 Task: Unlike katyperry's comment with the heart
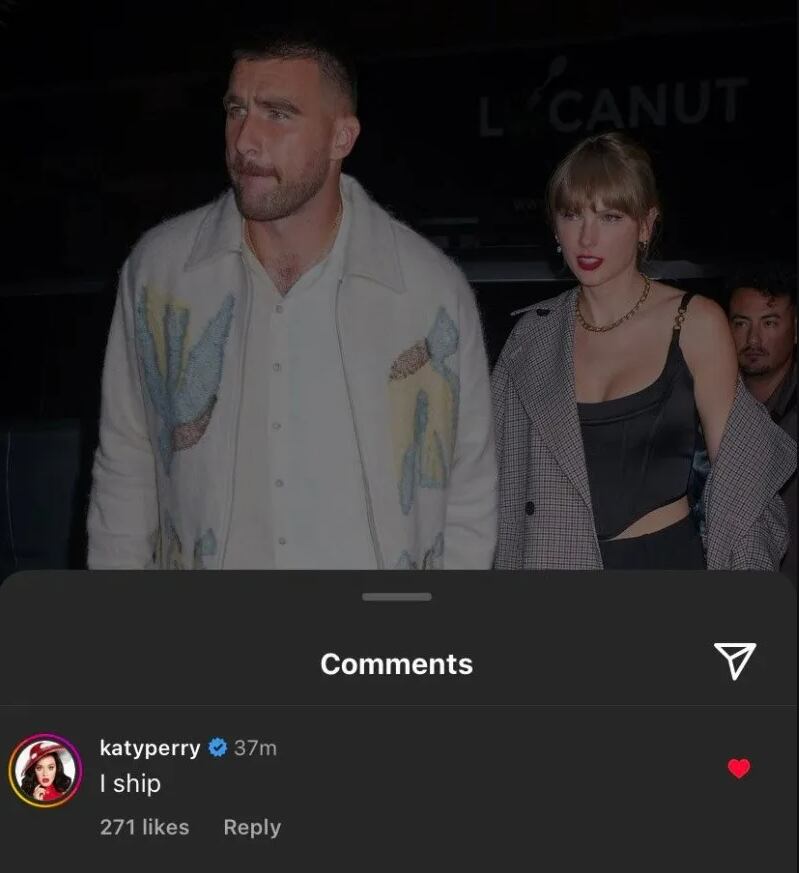tap(738, 768)
